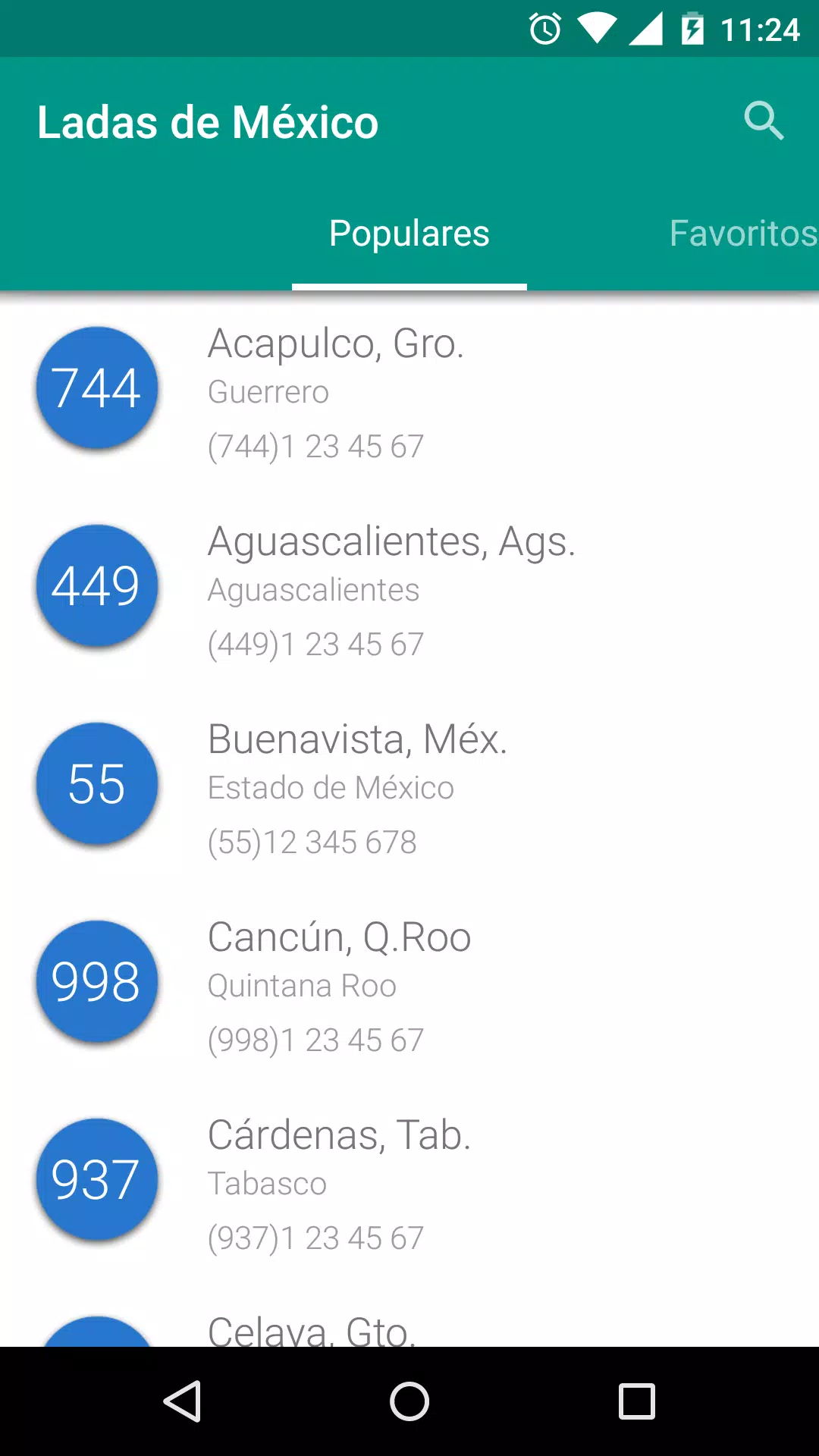Select the Populares tab
The image size is (819, 1456).
click(x=409, y=233)
